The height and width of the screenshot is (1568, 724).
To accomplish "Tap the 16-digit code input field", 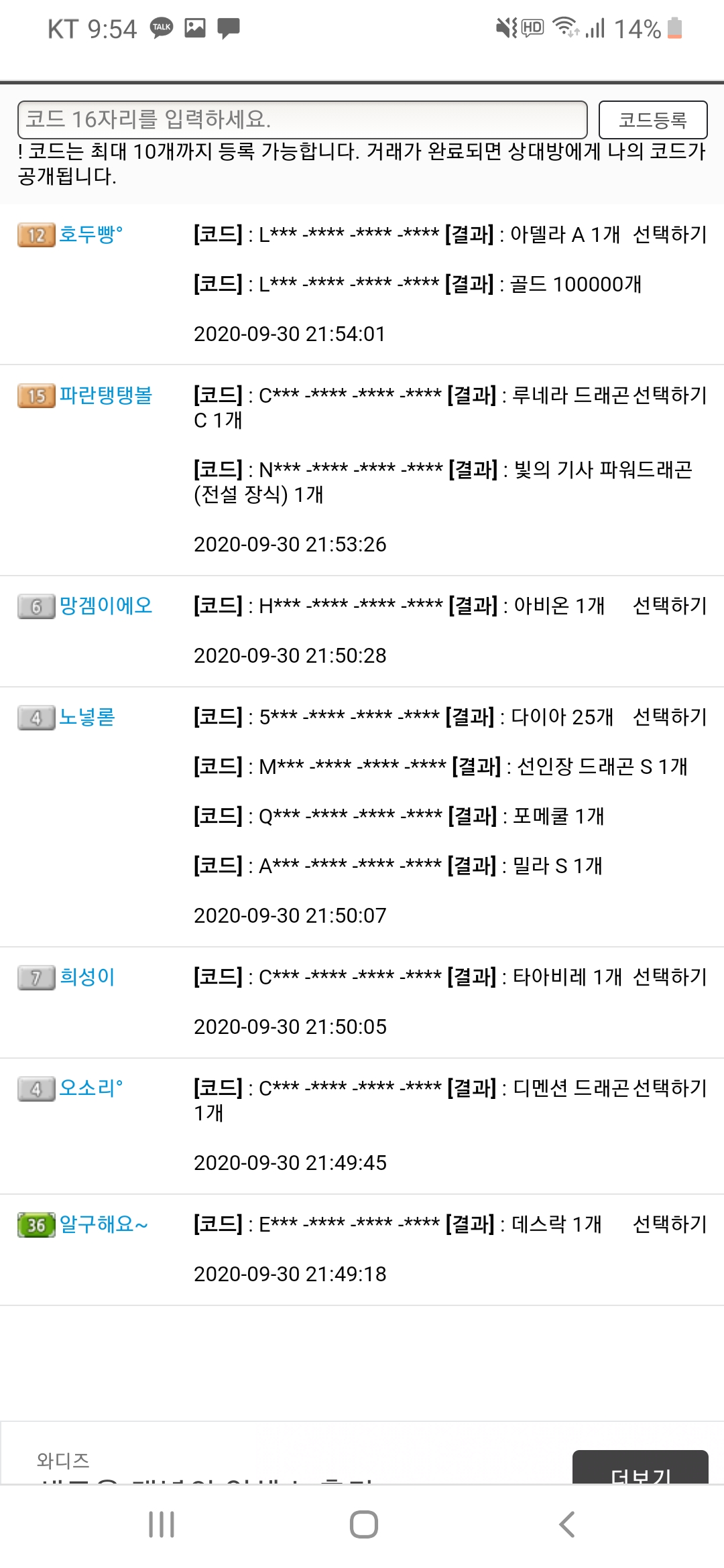I will pyautogui.click(x=302, y=119).
